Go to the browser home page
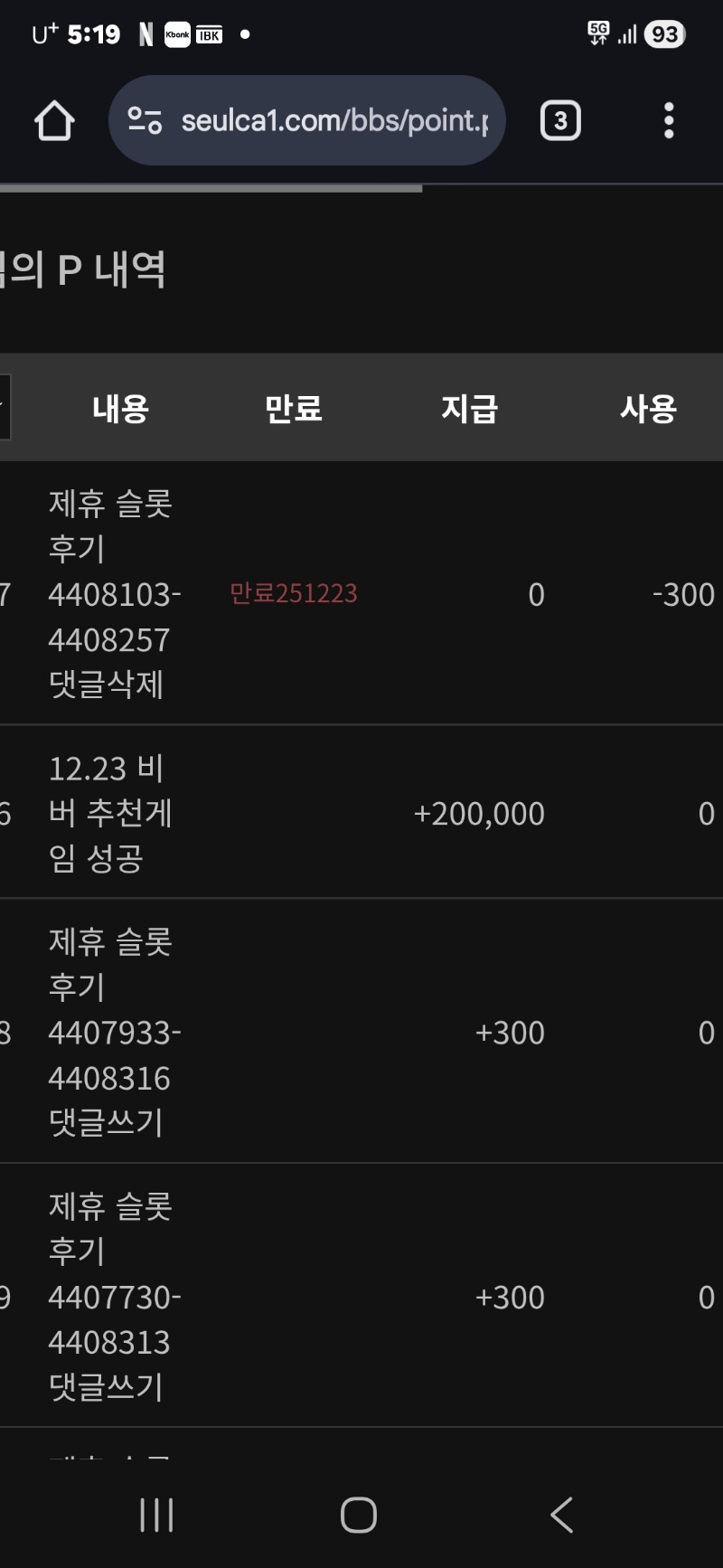The height and width of the screenshot is (1568, 723). click(x=54, y=120)
